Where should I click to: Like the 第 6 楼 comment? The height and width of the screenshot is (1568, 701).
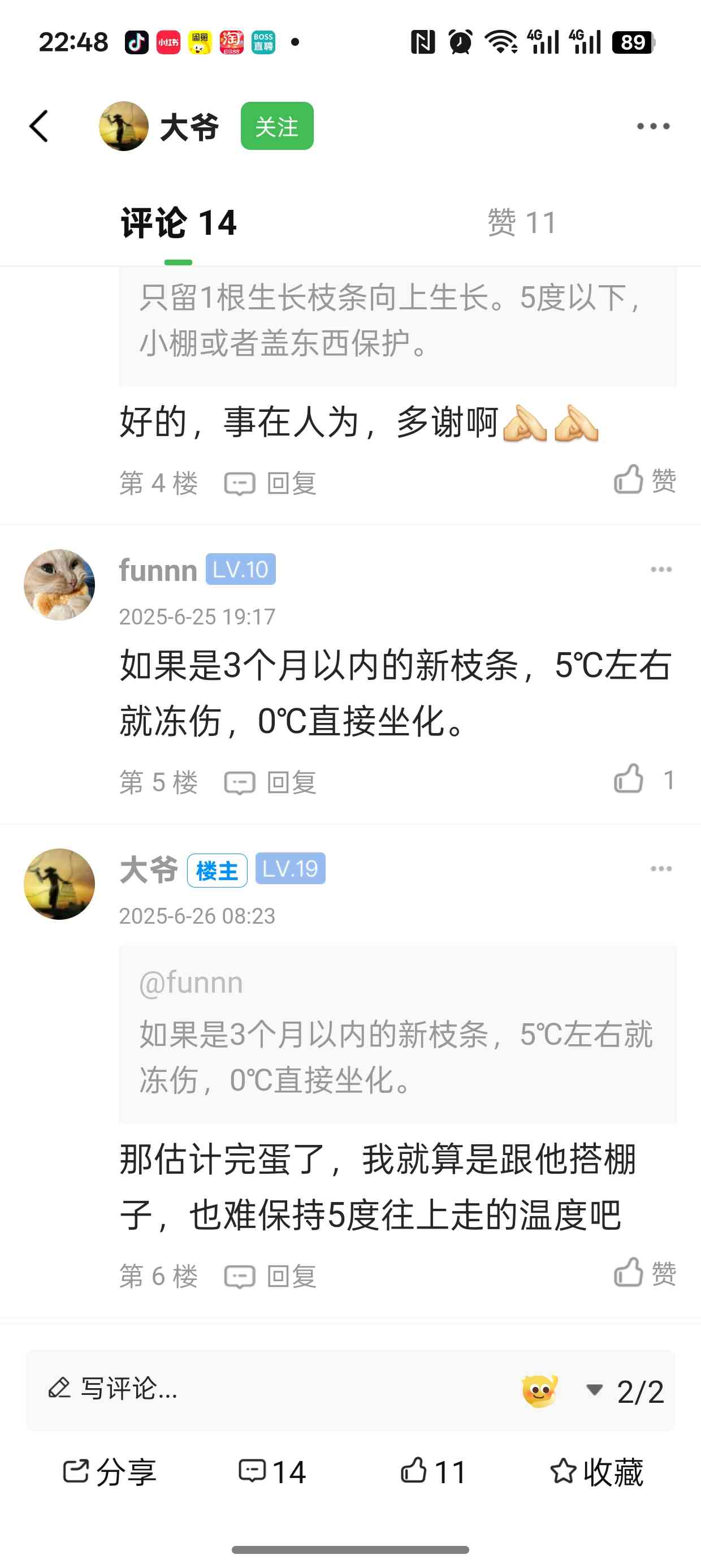644,1273
